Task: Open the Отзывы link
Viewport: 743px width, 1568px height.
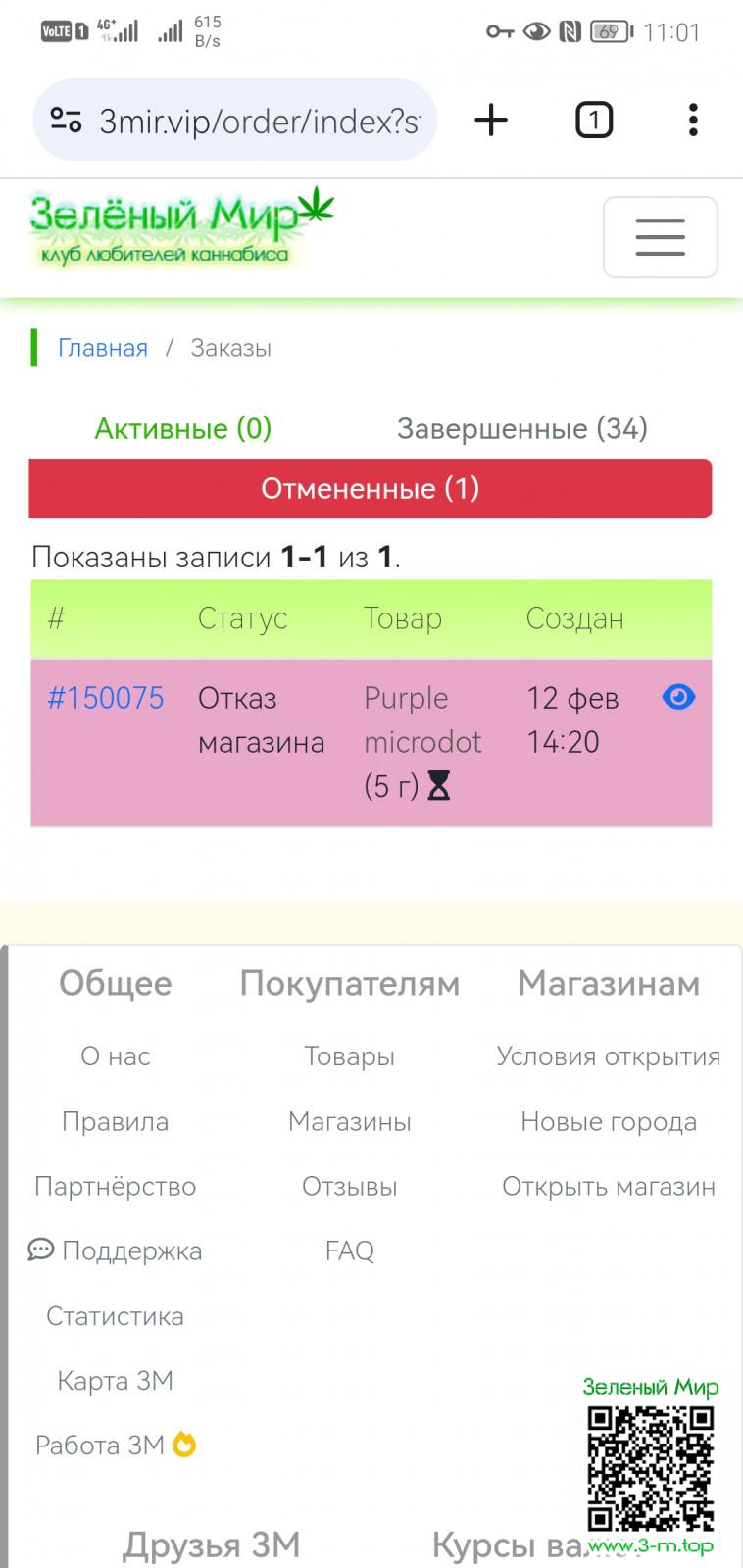Action: (x=350, y=1186)
